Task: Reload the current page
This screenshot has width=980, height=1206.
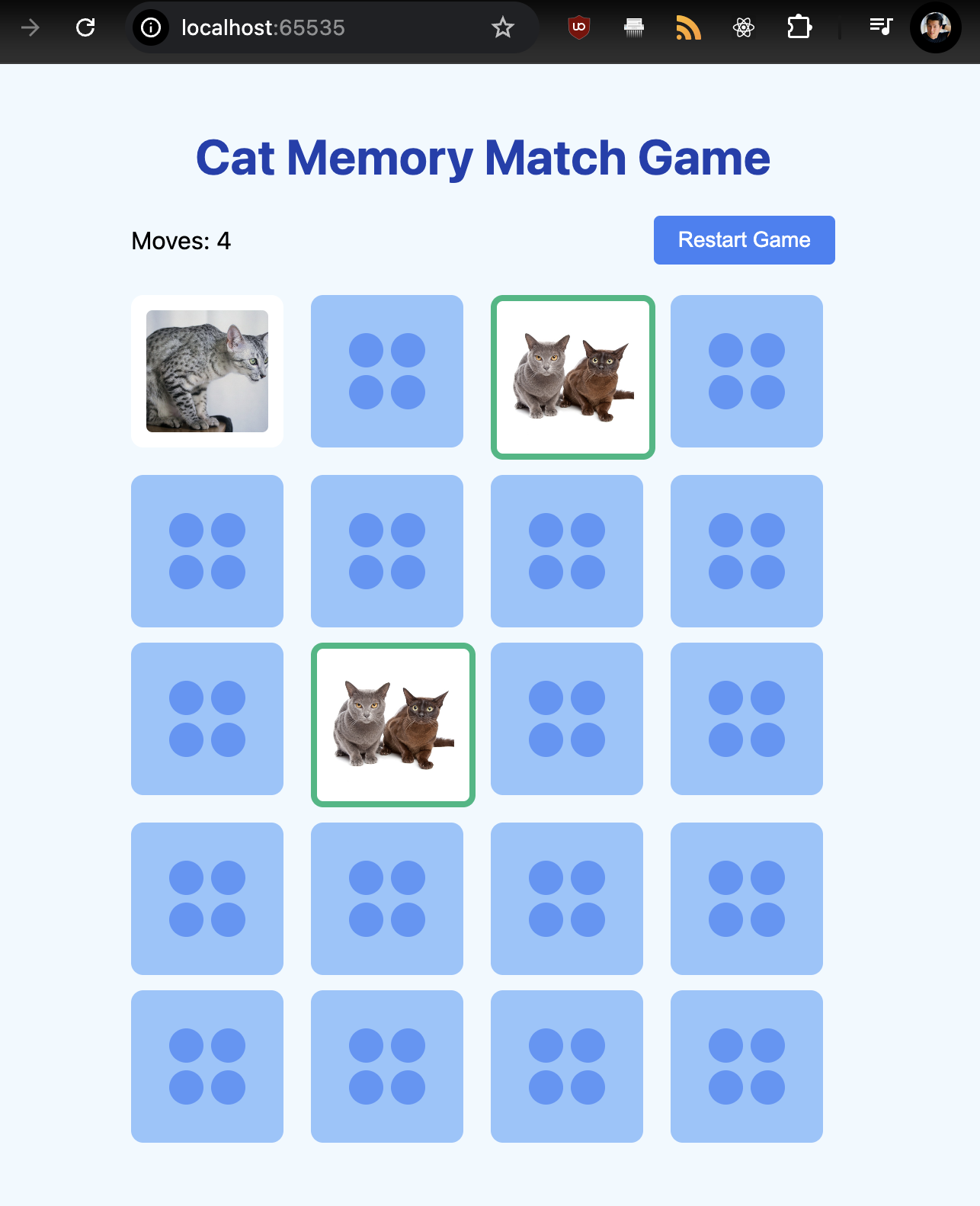Action: point(85,28)
